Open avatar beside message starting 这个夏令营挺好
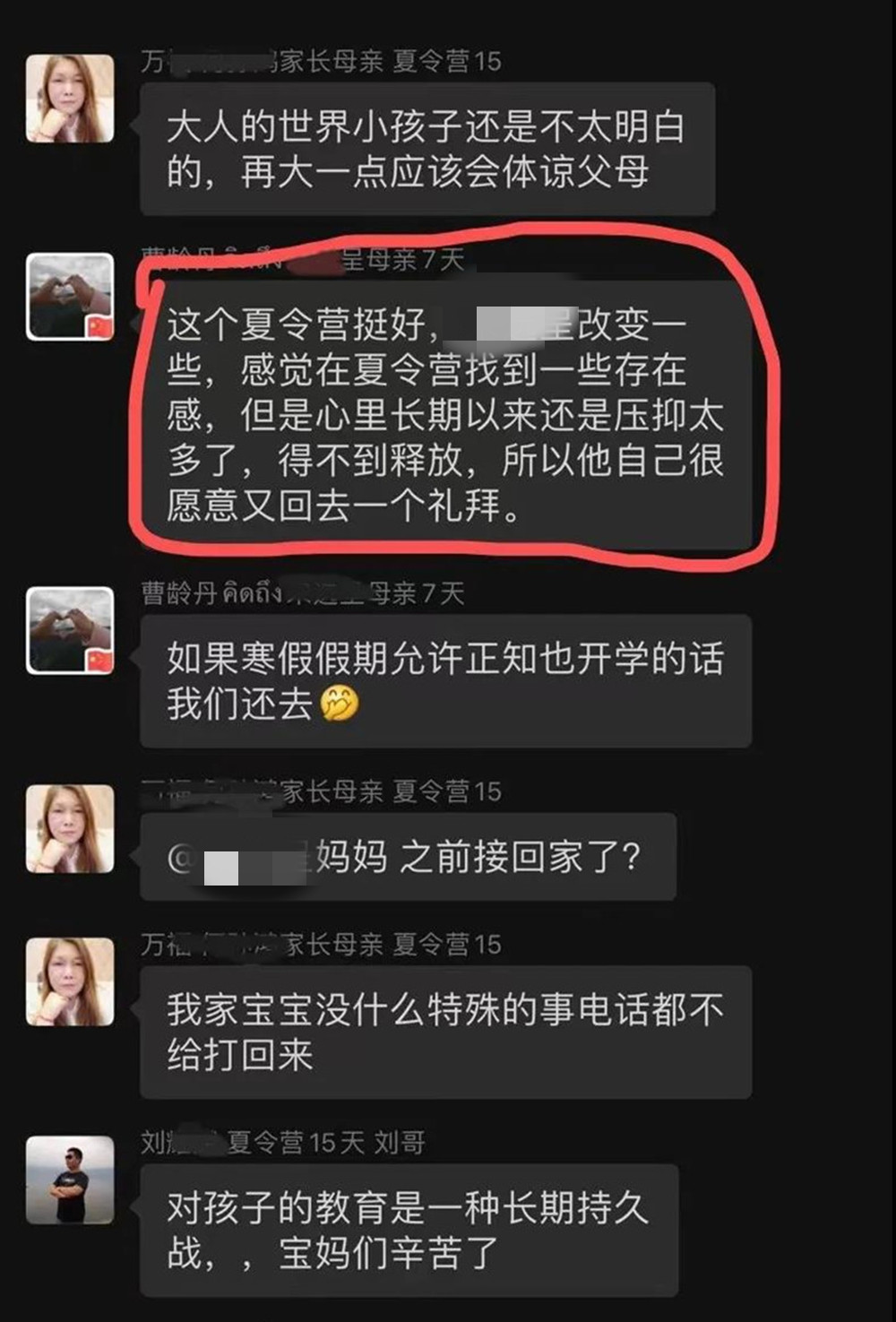The width and height of the screenshot is (896, 1322). coord(70,297)
